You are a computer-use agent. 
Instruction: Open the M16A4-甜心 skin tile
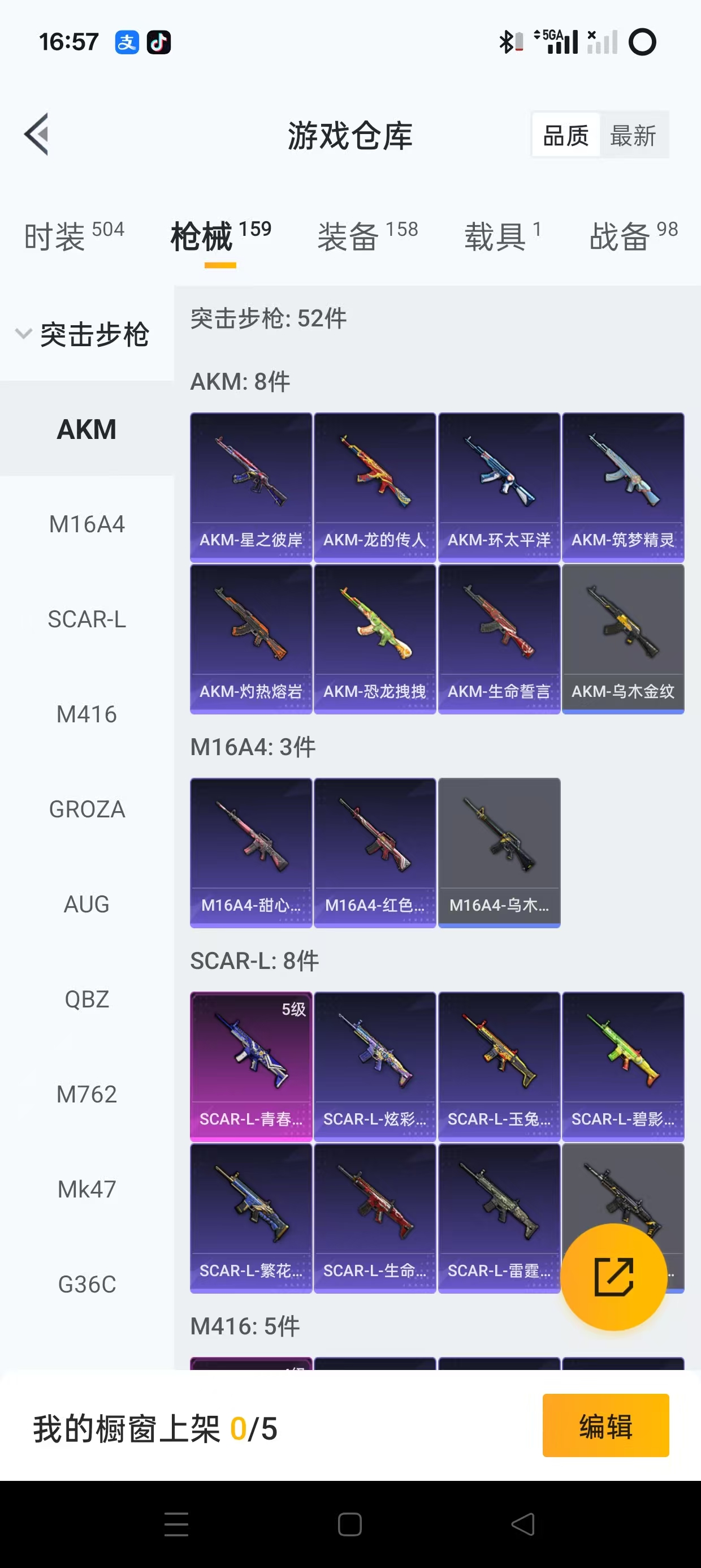click(x=250, y=852)
